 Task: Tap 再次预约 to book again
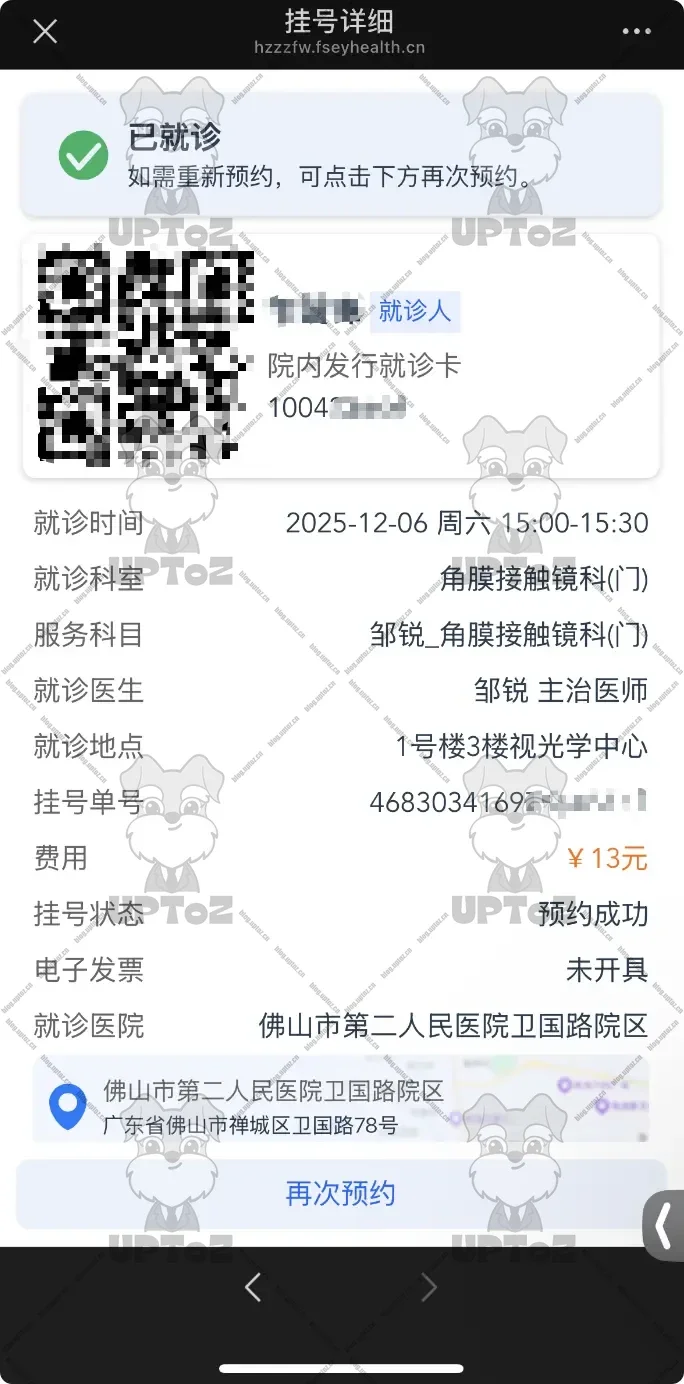click(x=341, y=1193)
